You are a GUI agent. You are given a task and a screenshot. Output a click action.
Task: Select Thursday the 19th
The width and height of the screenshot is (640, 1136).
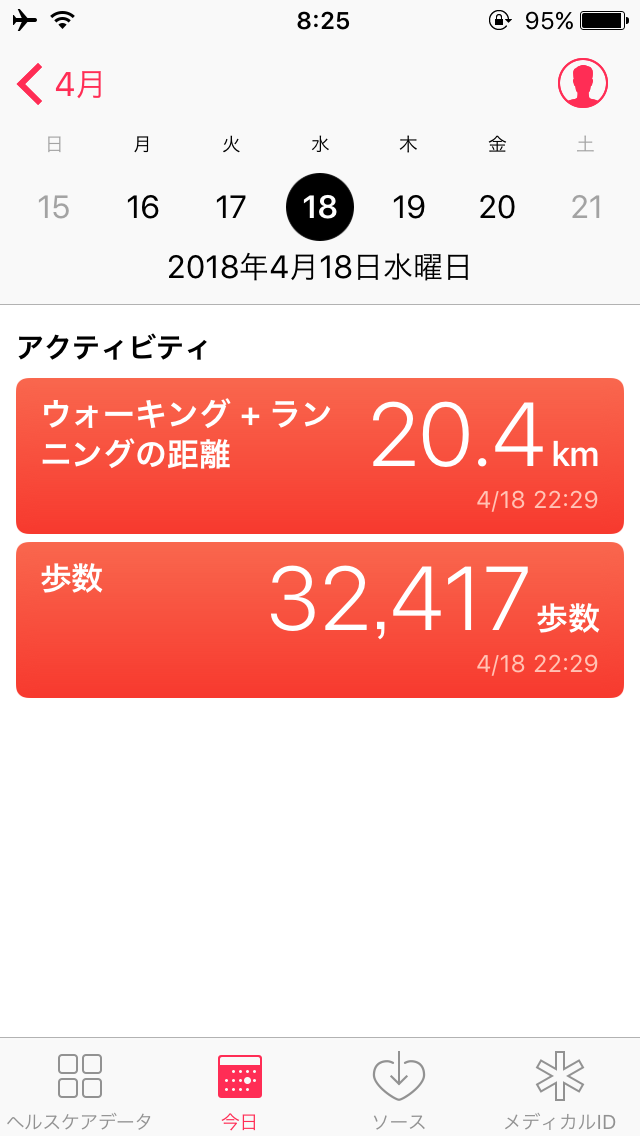coord(408,207)
